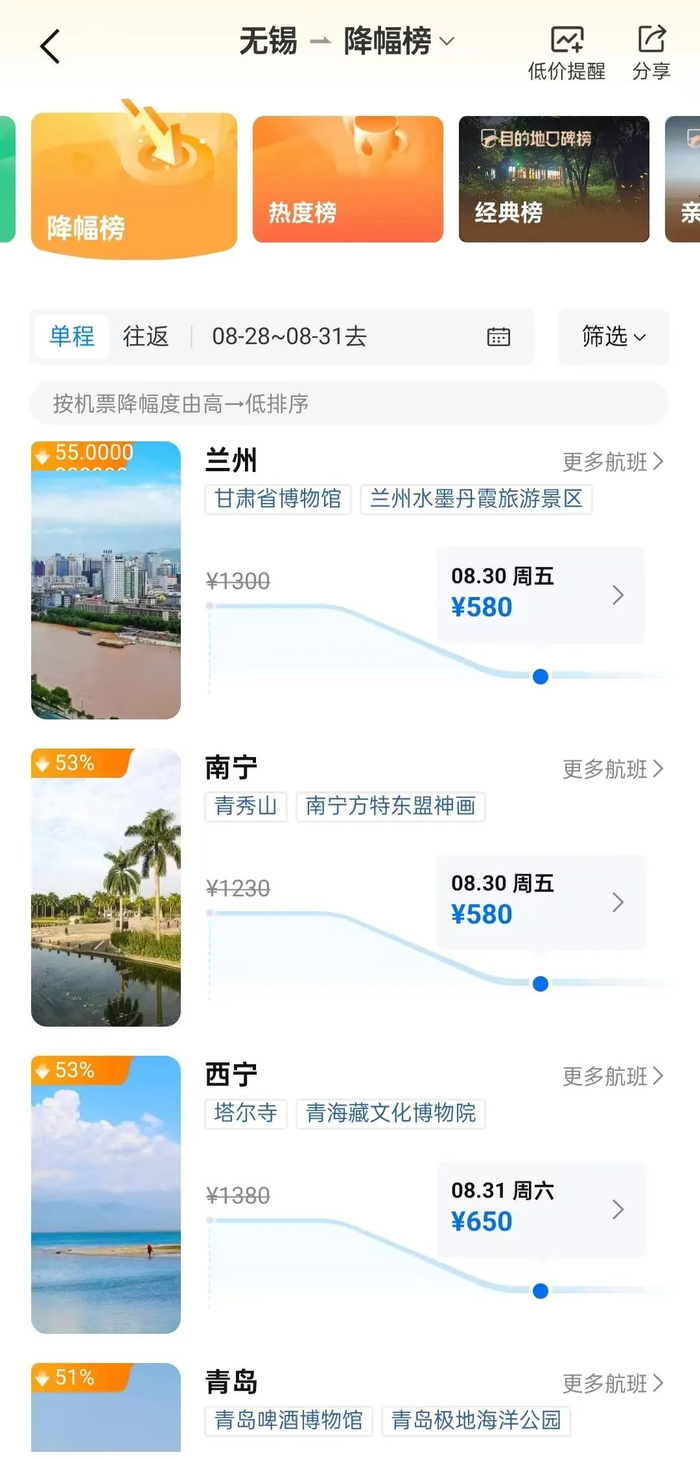Open 08.30 周五 ¥580 flight to 兰州

tap(540, 594)
